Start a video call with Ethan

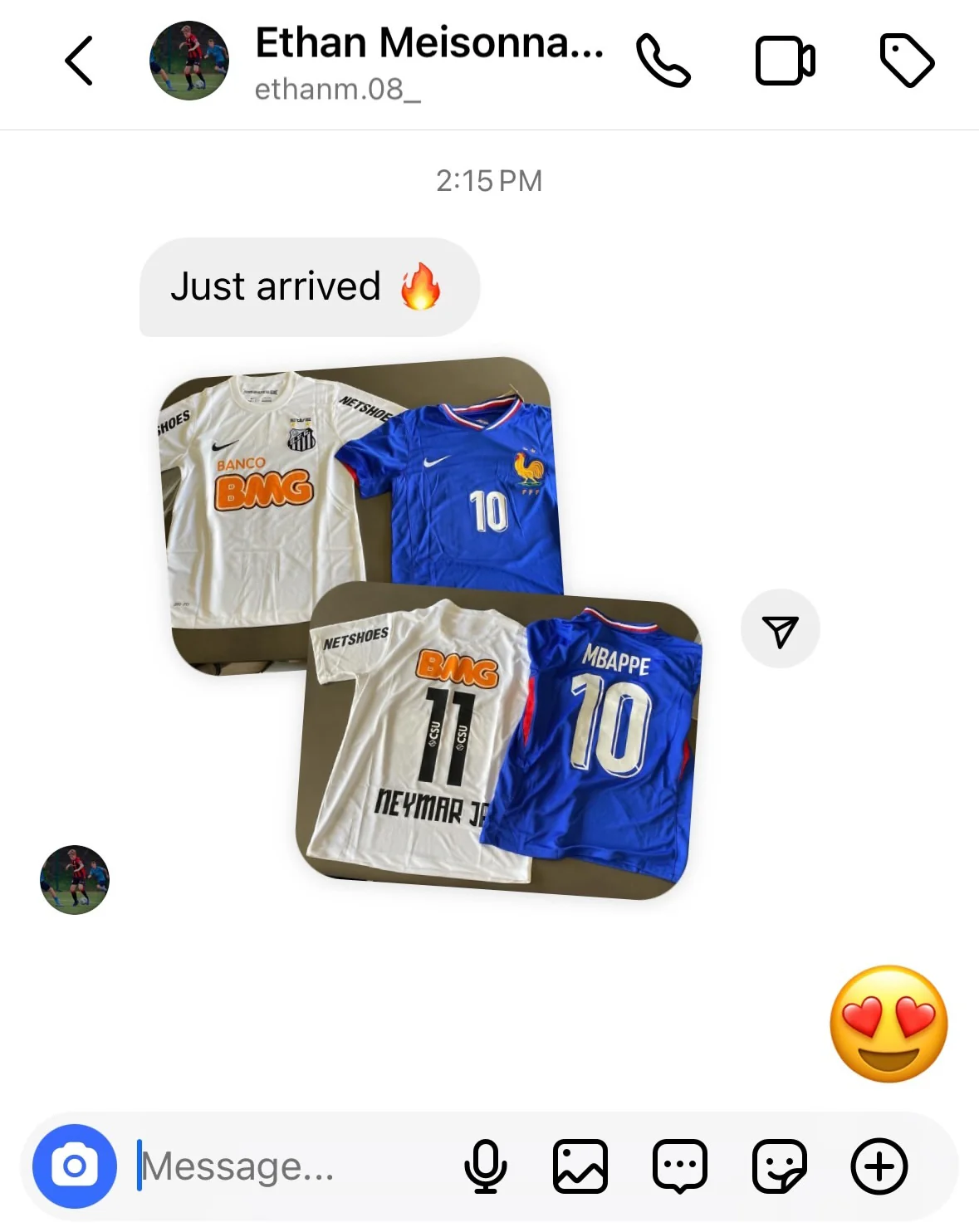(785, 61)
